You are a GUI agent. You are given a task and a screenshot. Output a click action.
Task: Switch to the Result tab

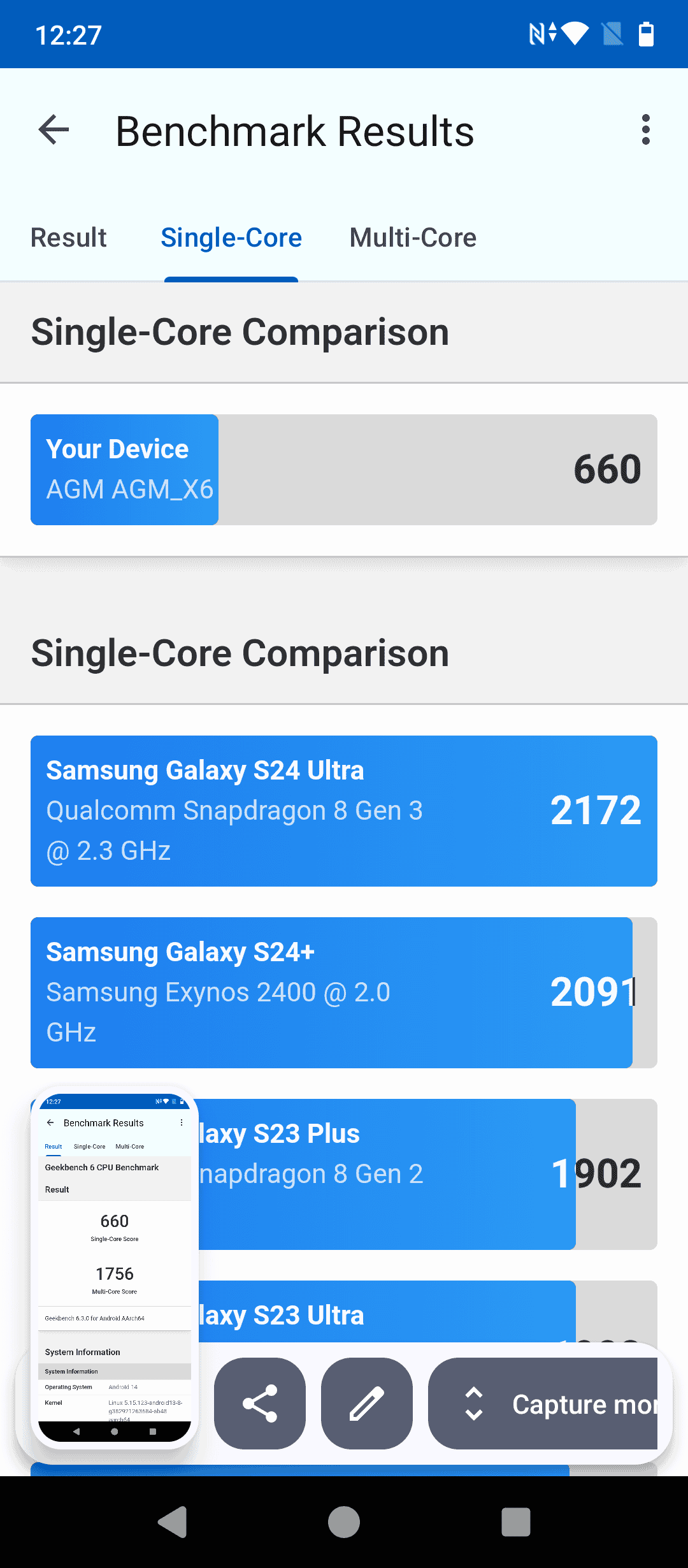69,238
